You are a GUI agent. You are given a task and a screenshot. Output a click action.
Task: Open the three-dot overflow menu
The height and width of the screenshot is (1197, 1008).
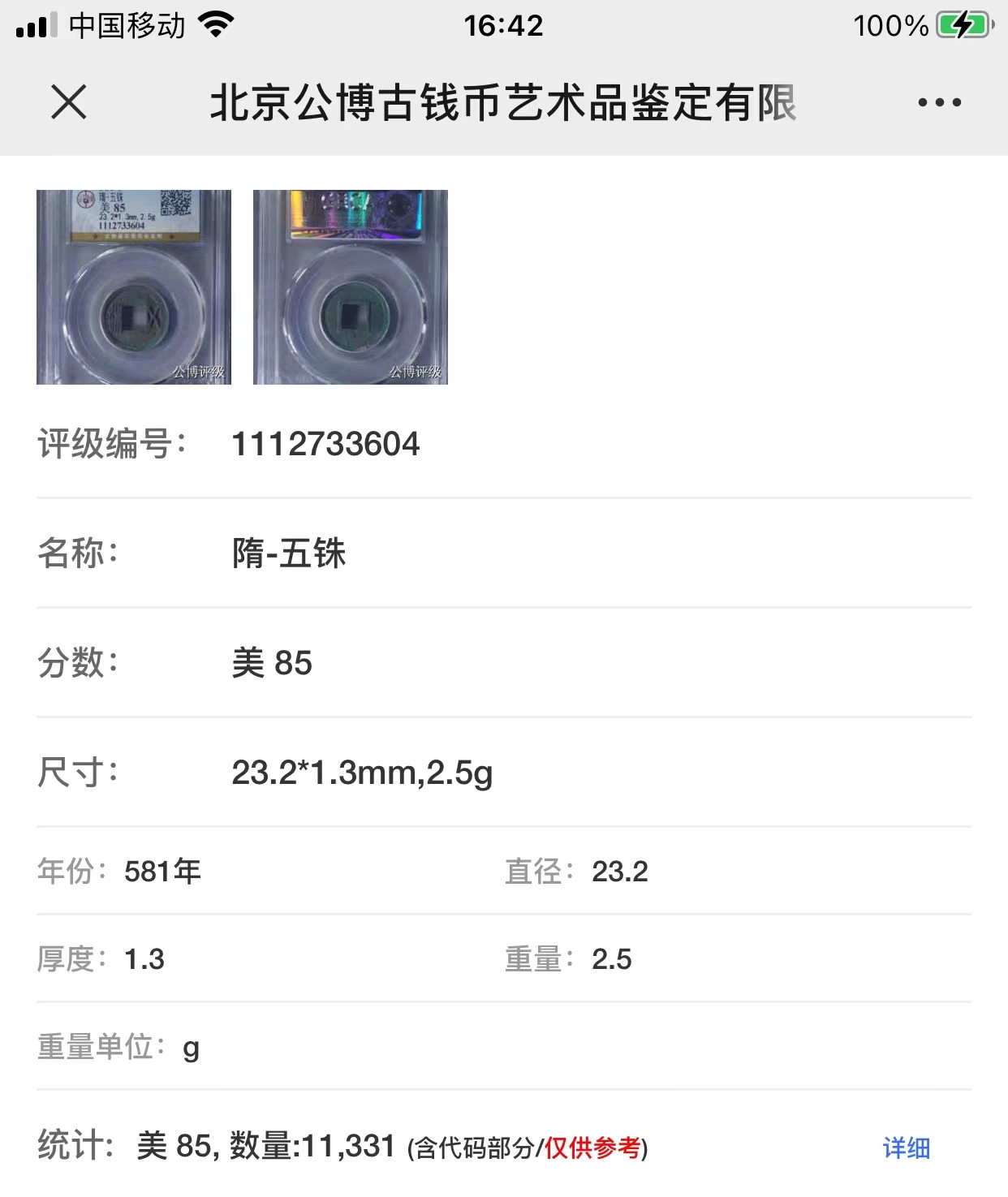939,102
